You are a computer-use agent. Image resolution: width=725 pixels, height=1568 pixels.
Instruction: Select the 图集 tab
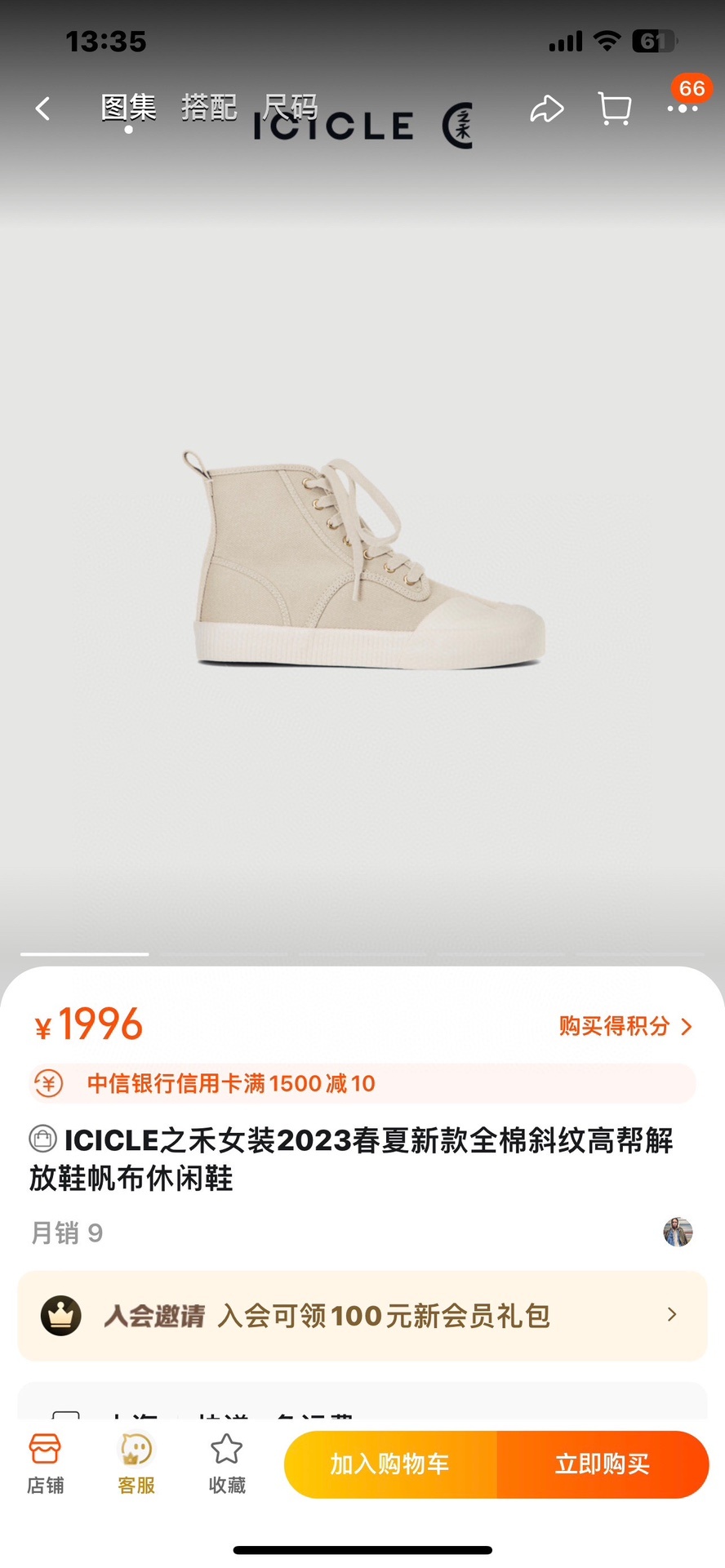point(129,108)
